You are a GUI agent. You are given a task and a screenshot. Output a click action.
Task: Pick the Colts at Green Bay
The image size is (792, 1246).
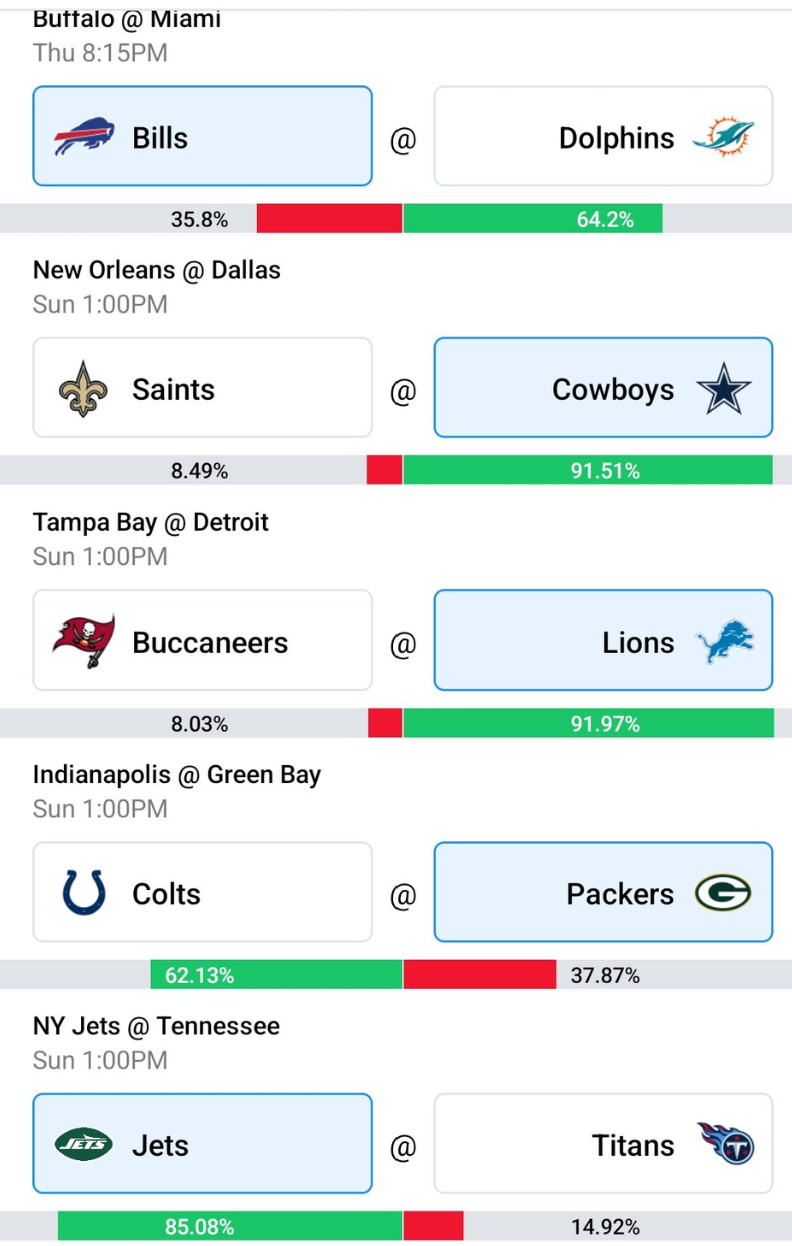pos(202,893)
